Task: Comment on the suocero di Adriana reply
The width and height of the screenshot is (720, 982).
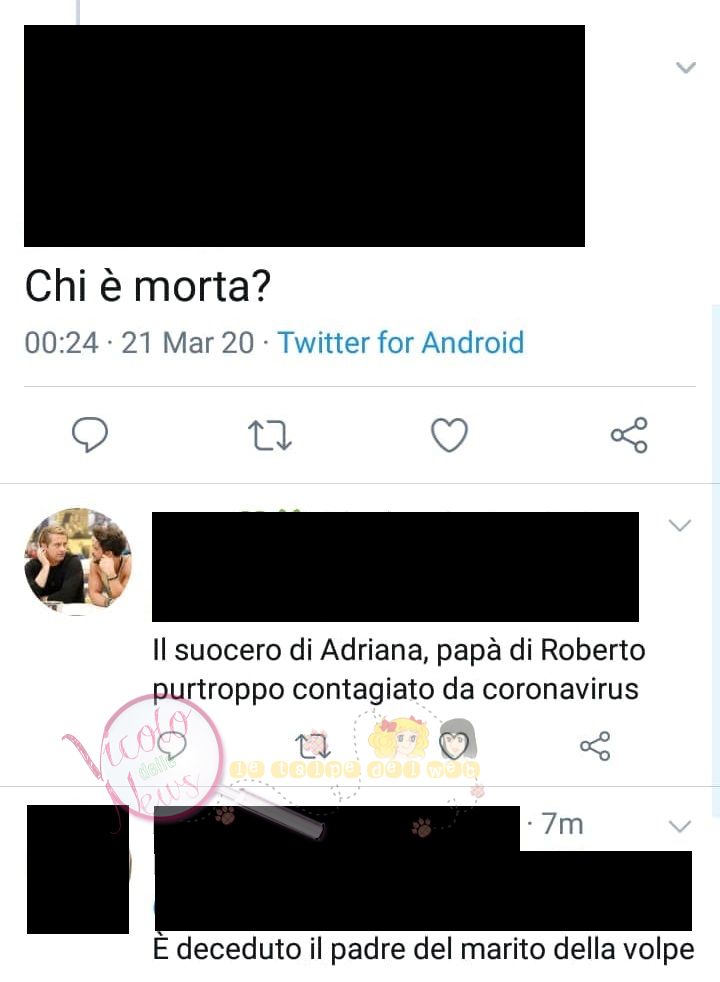Action: coord(172,745)
